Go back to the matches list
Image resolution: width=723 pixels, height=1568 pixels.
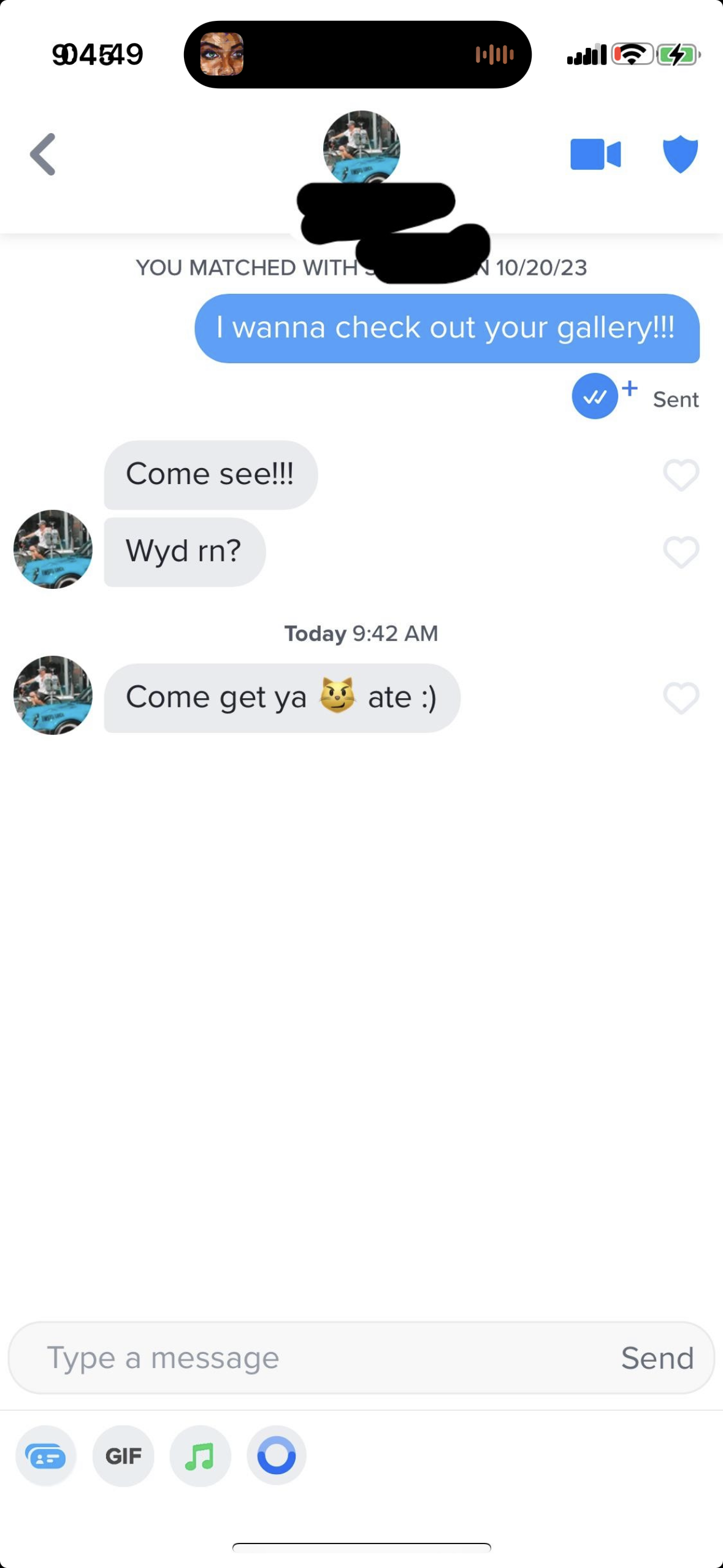[x=43, y=154]
